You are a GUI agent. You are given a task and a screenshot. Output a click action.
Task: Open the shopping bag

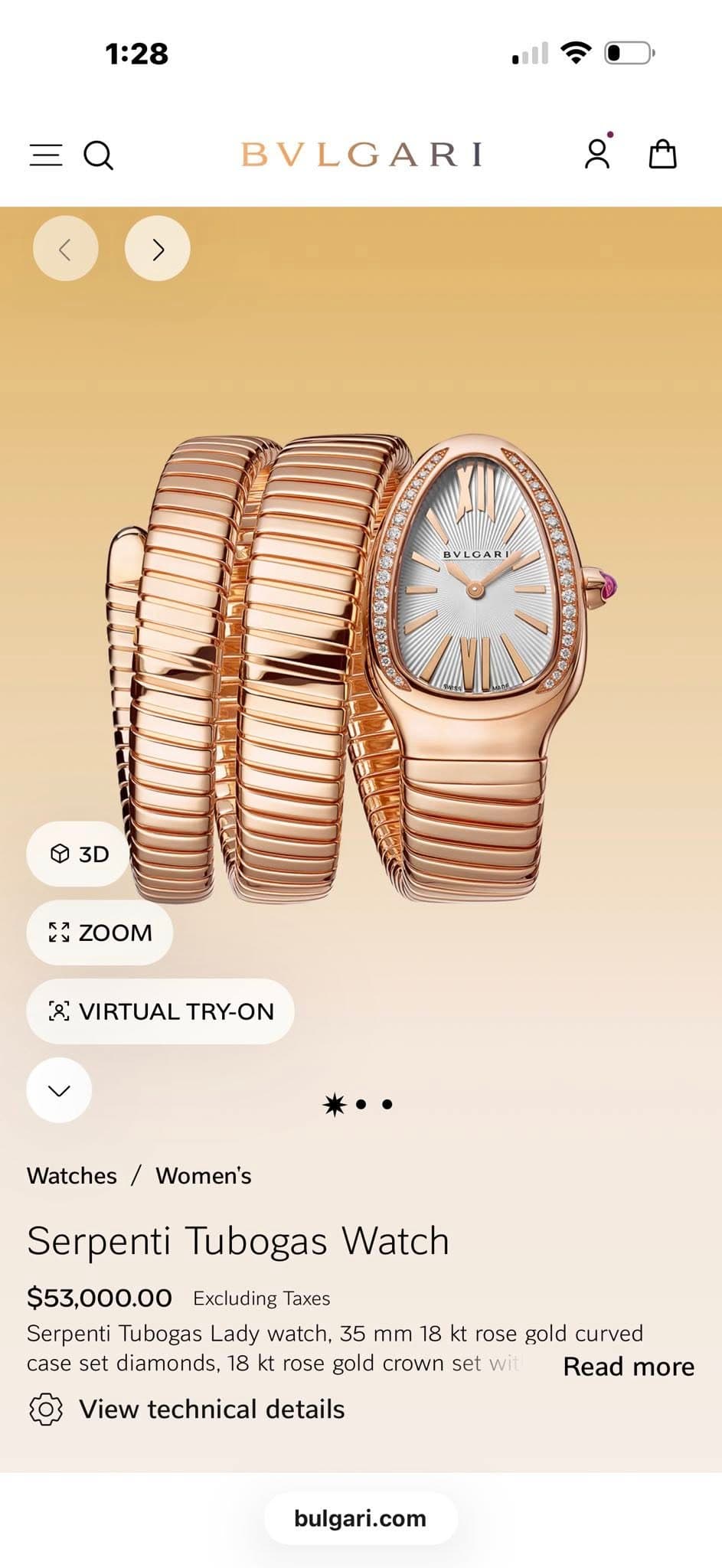(662, 154)
